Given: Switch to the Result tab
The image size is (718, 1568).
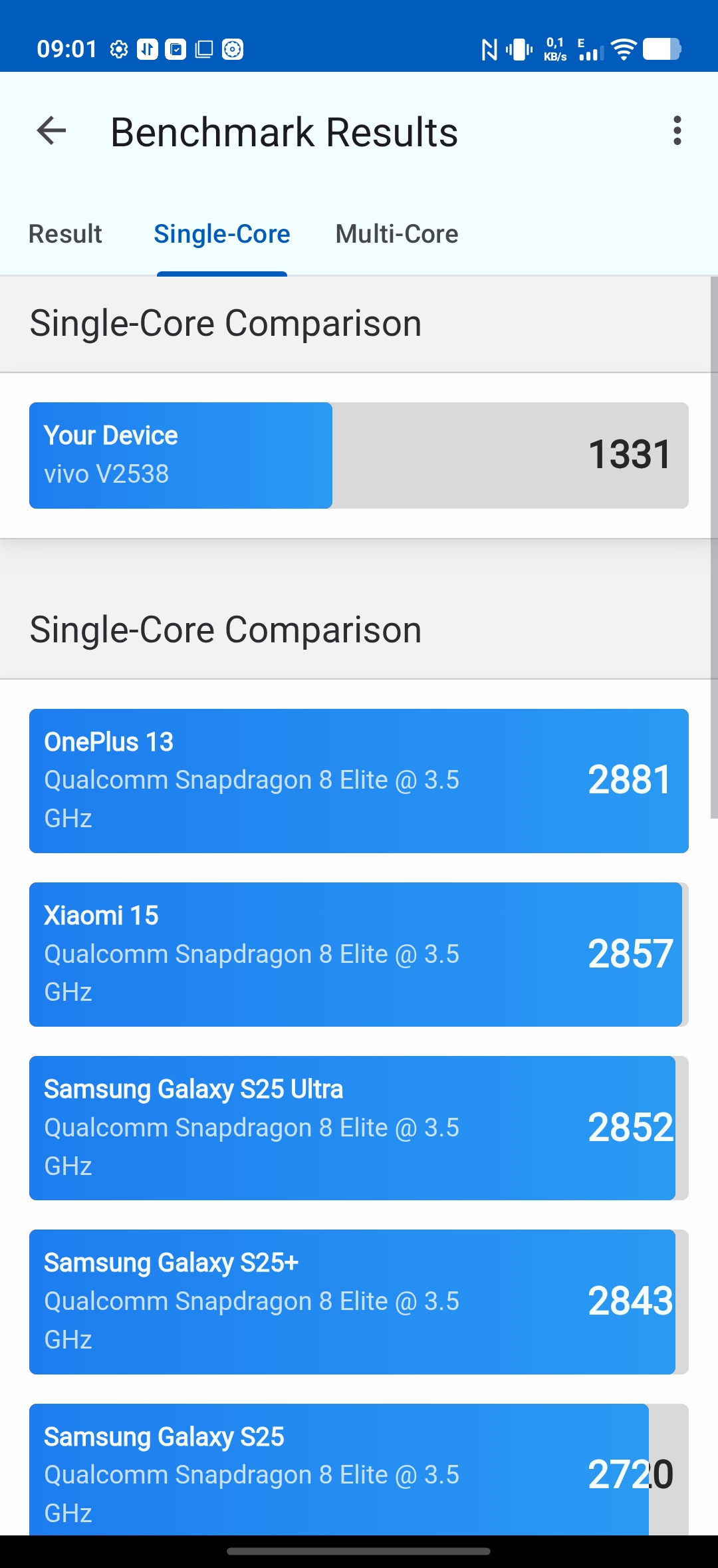Looking at the screenshot, I should tap(65, 234).
